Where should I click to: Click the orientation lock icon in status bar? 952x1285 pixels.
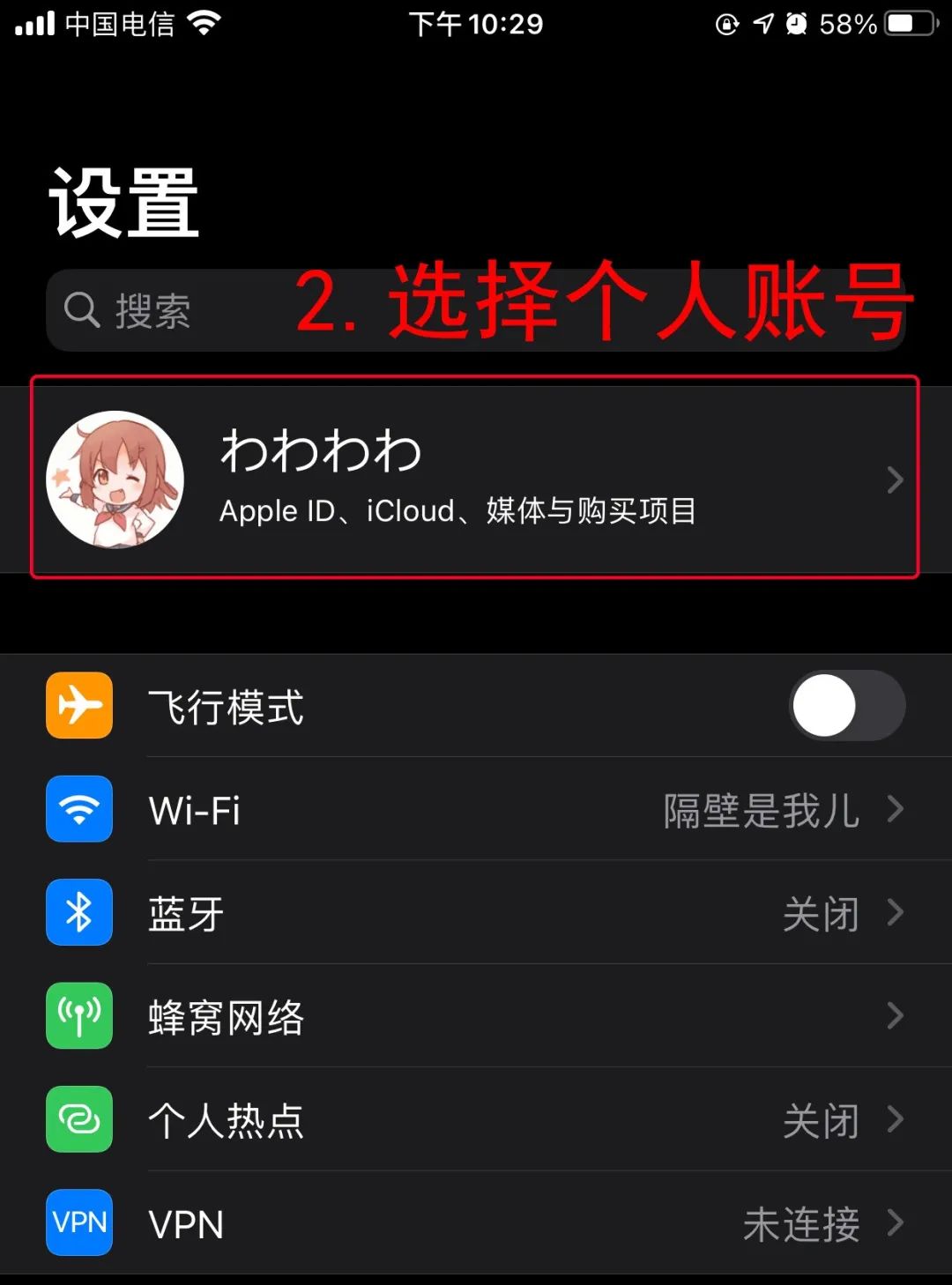725,24
